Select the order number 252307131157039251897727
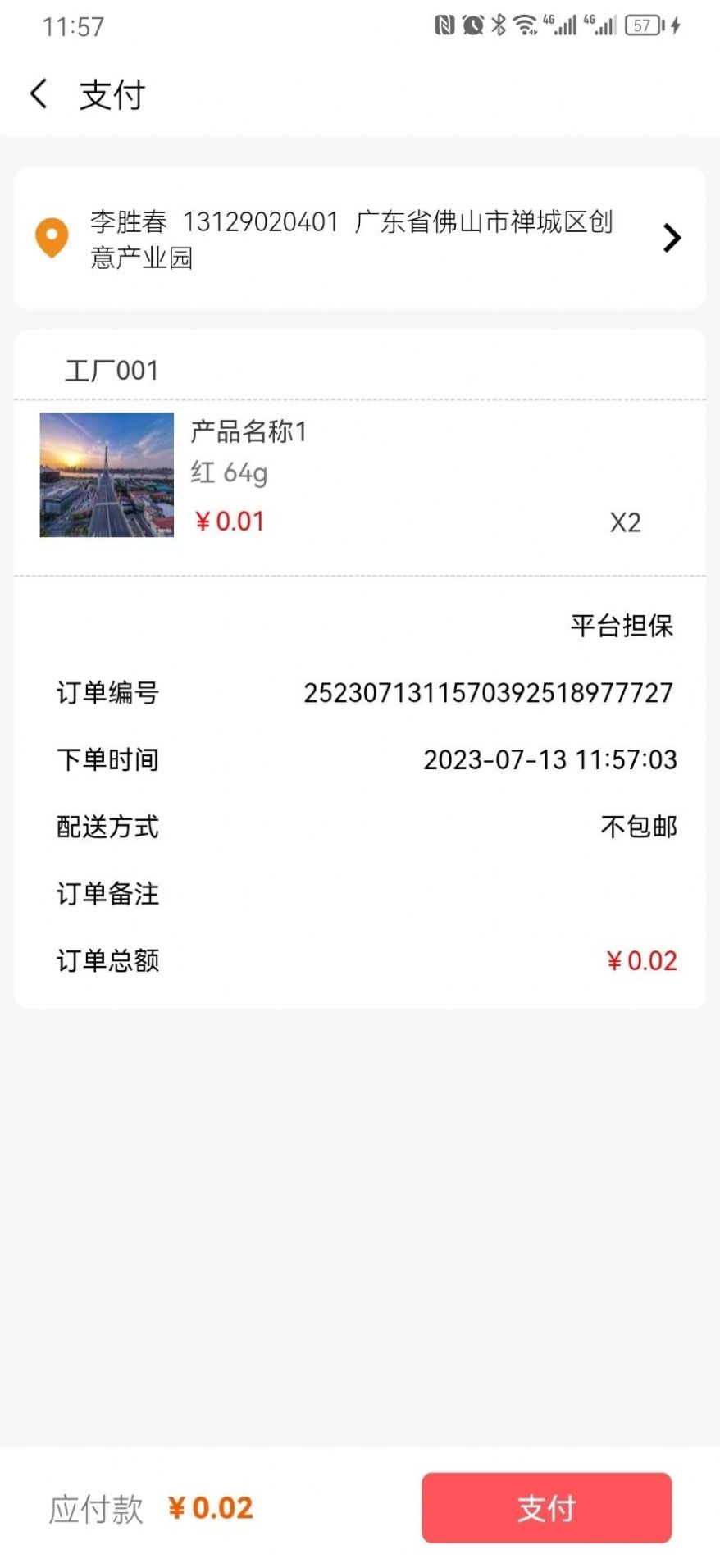The image size is (720, 1568). [x=489, y=693]
